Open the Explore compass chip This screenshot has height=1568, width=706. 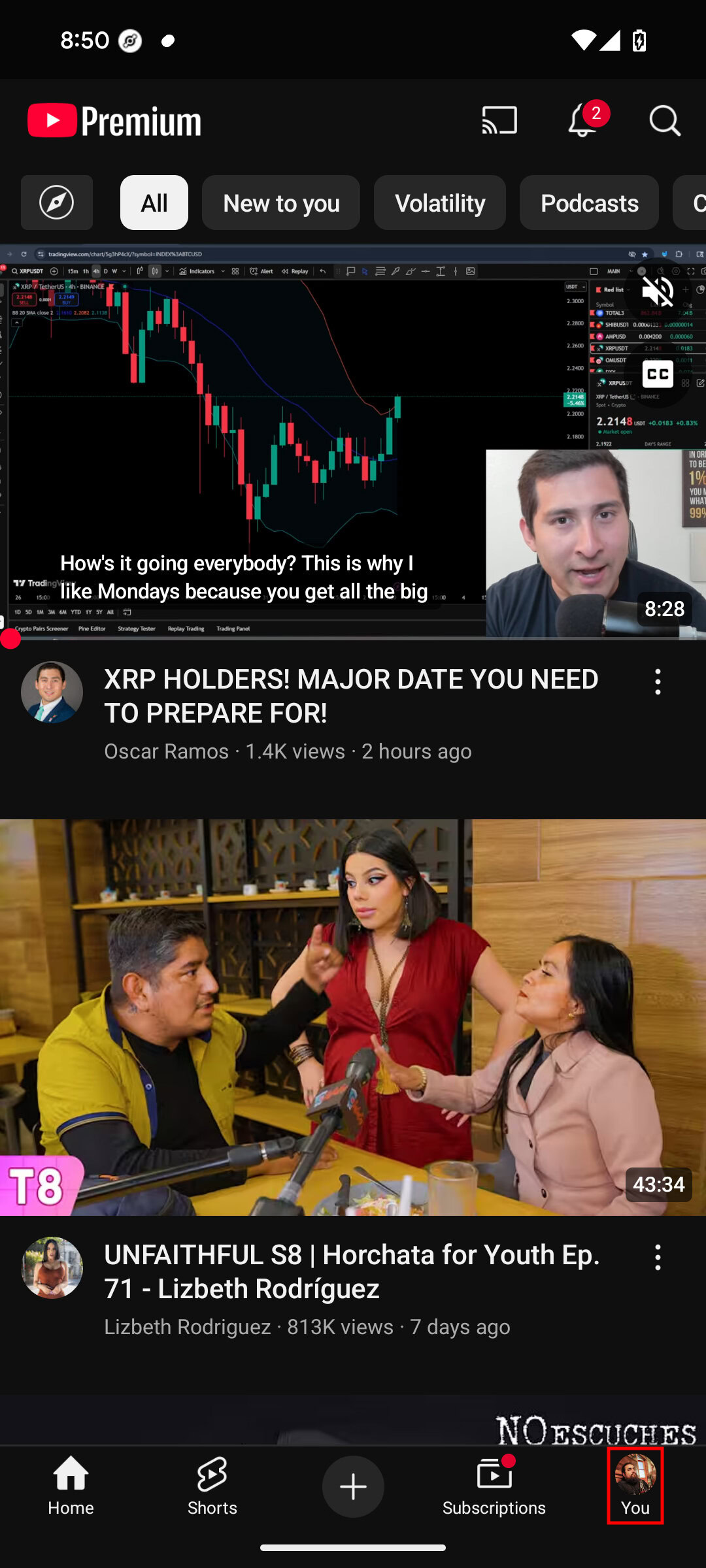(x=57, y=203)
